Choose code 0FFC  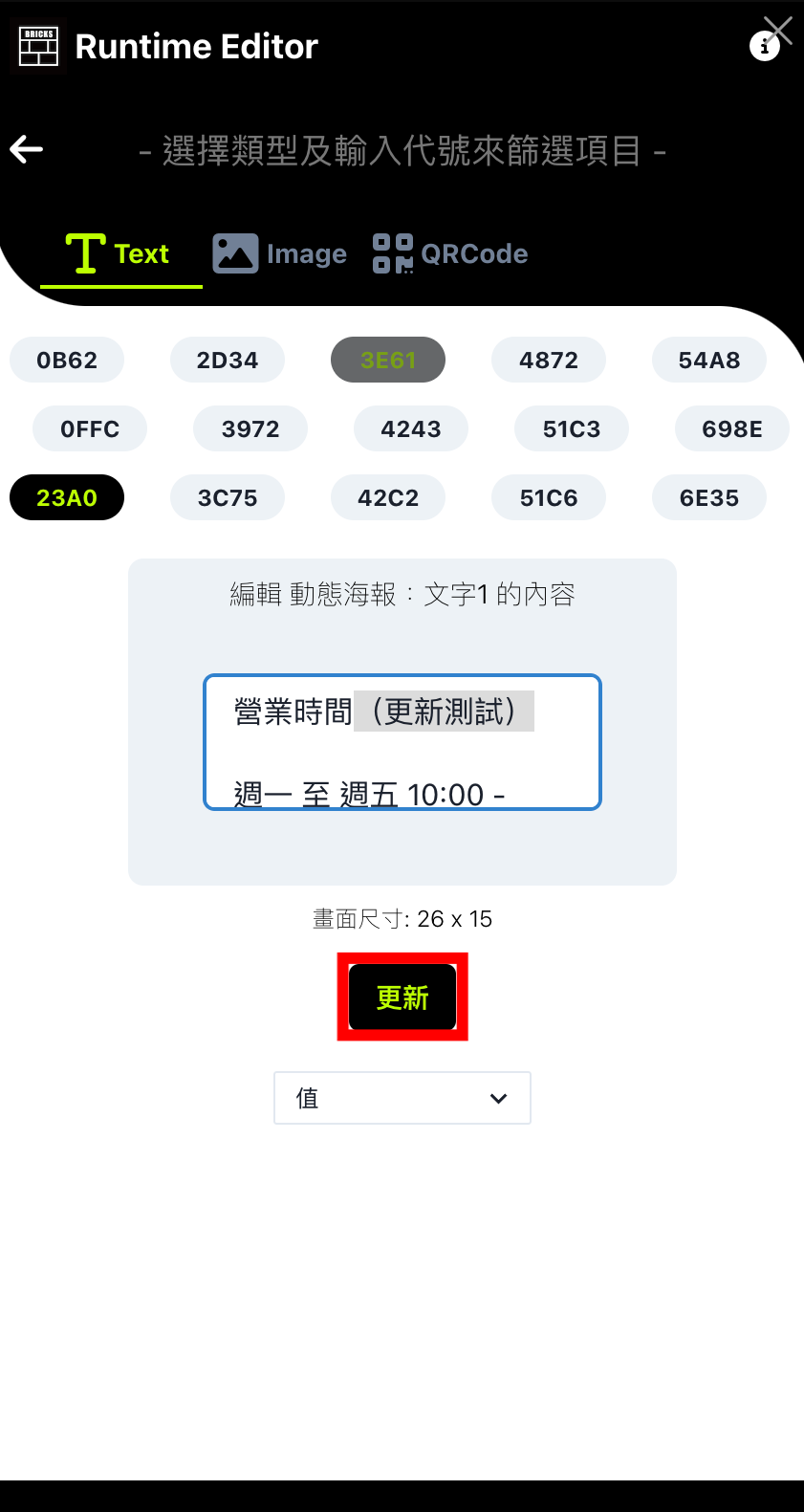click(x=90, y=429)
